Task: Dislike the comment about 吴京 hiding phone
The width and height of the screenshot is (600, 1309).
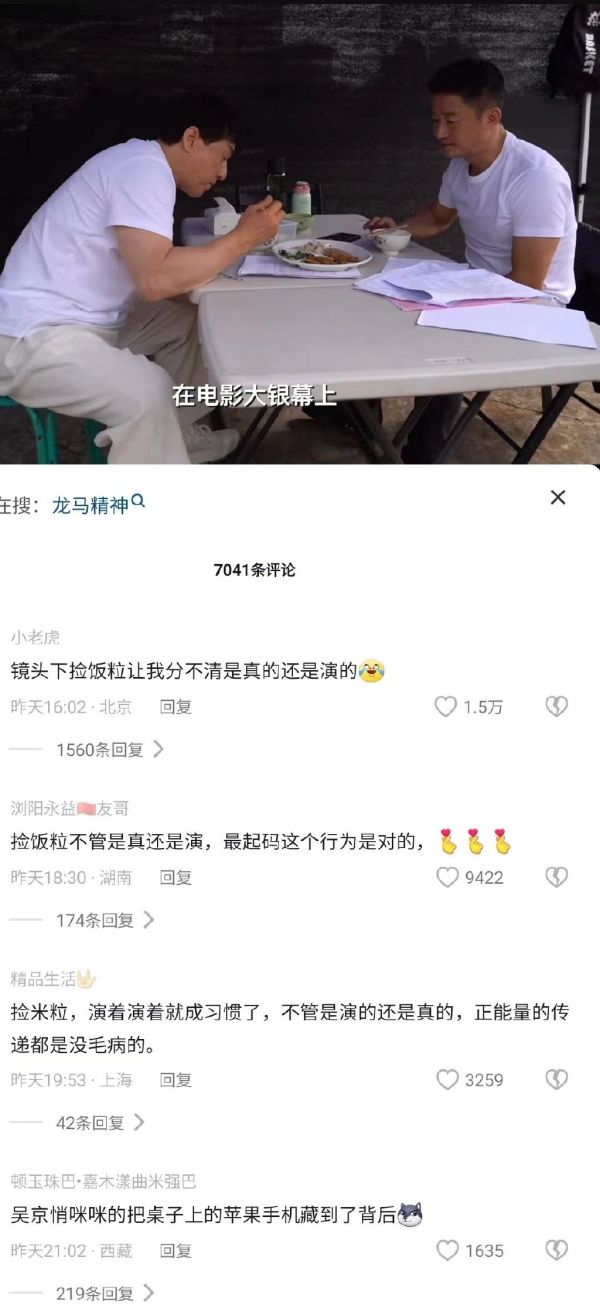Action: click(x=556, y=1250)
